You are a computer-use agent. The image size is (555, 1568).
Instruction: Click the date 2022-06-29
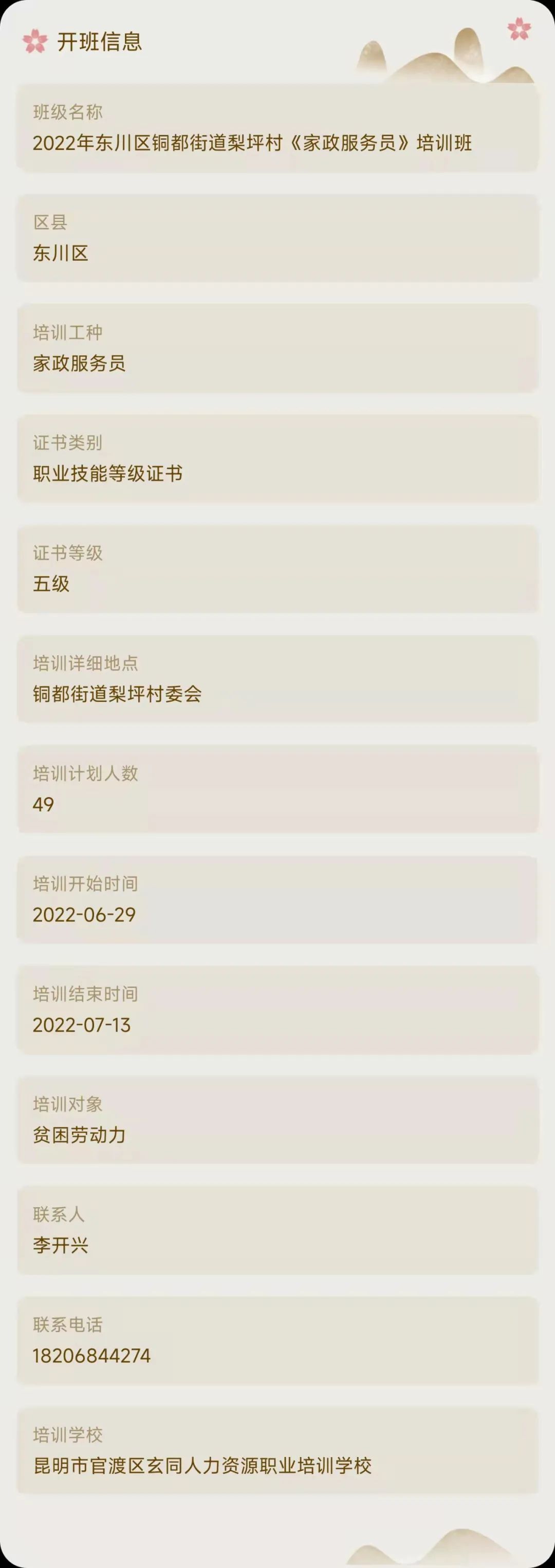point(85,915)
